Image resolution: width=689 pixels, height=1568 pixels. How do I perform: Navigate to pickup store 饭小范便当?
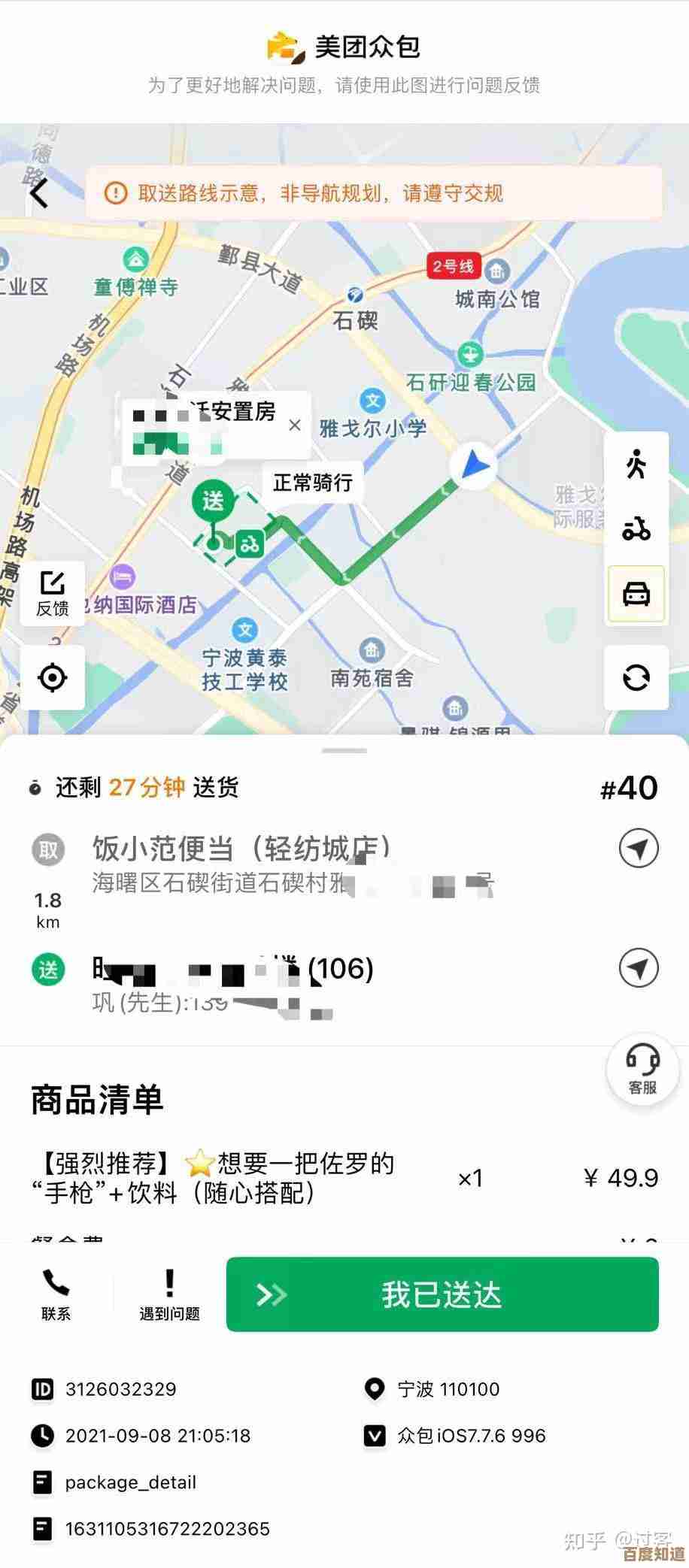pyautogui.click(x=639, y=849)
